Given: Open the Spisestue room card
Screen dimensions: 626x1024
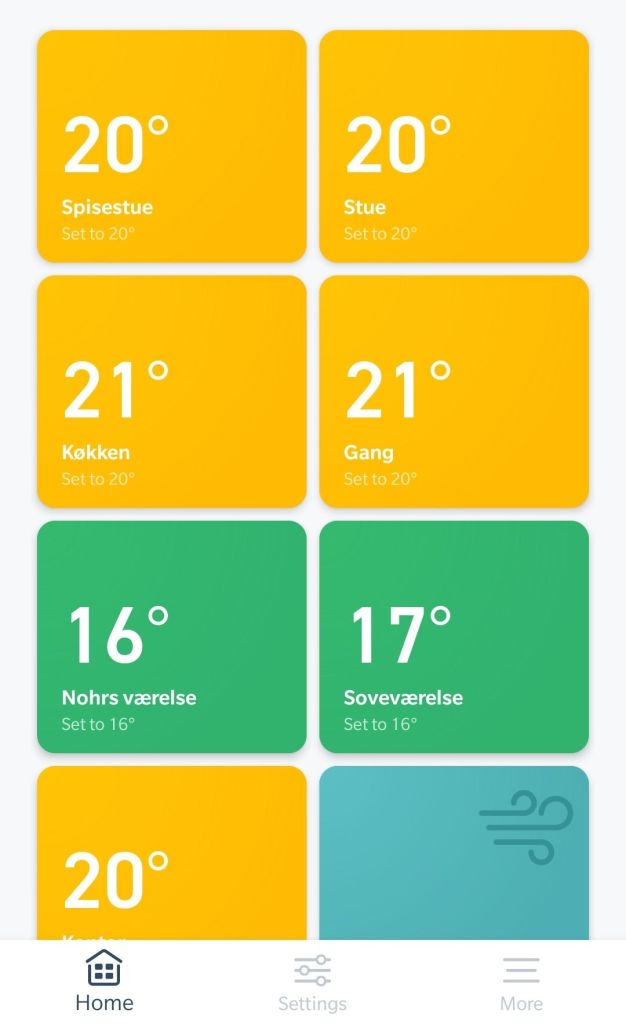Looking at the screenshot, I should 171,146.
